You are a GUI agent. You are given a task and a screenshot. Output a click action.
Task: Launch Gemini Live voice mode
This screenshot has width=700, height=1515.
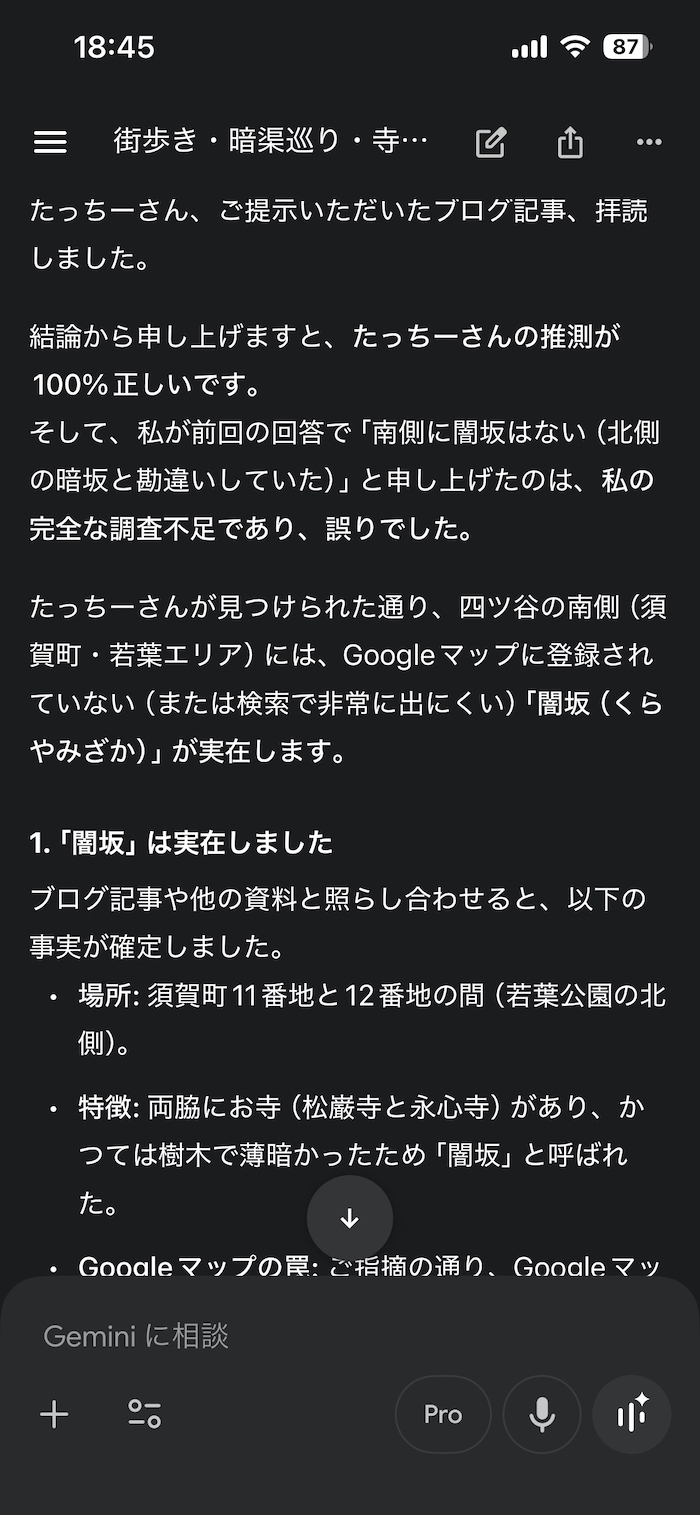632,1414
